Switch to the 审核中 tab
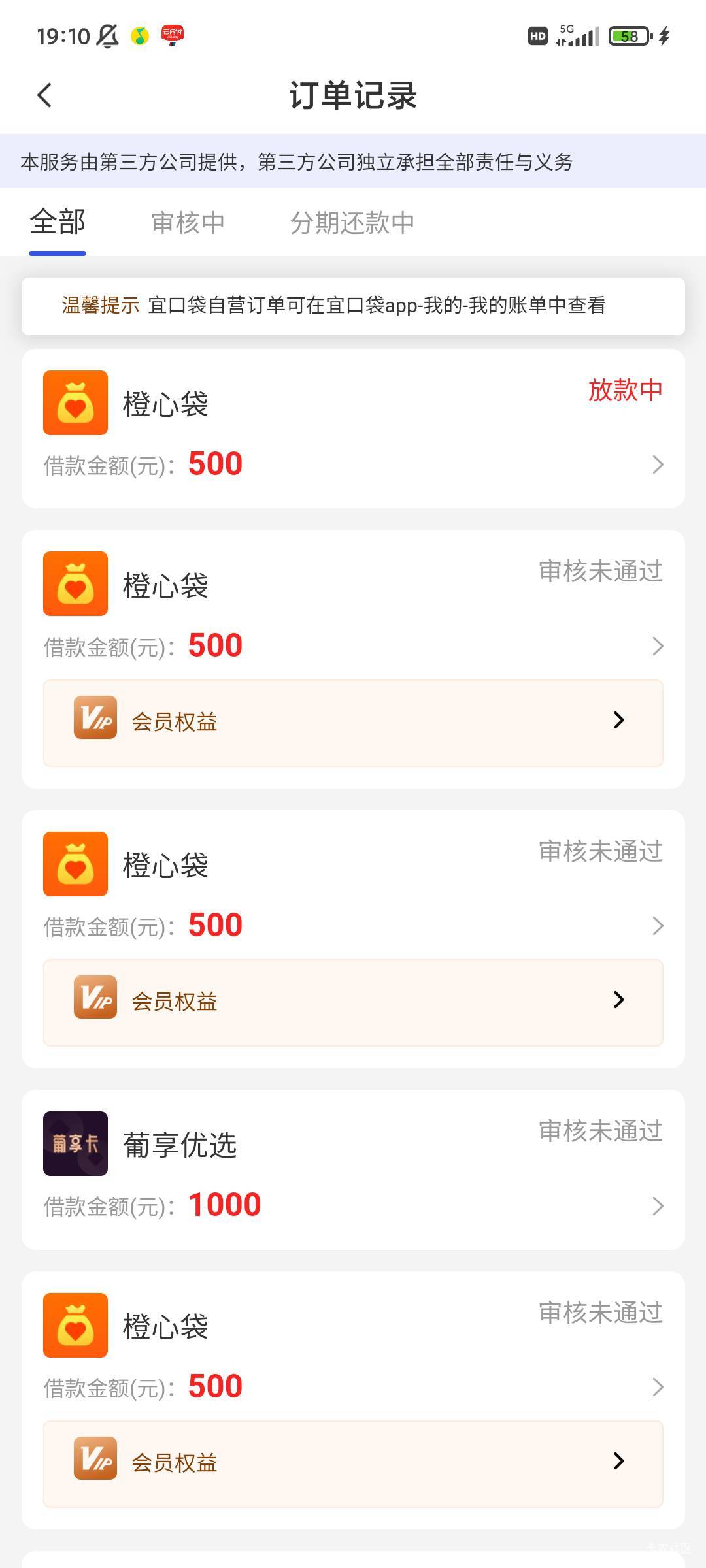This screenshot has height=1568, width=706. (x=188, y=222)
